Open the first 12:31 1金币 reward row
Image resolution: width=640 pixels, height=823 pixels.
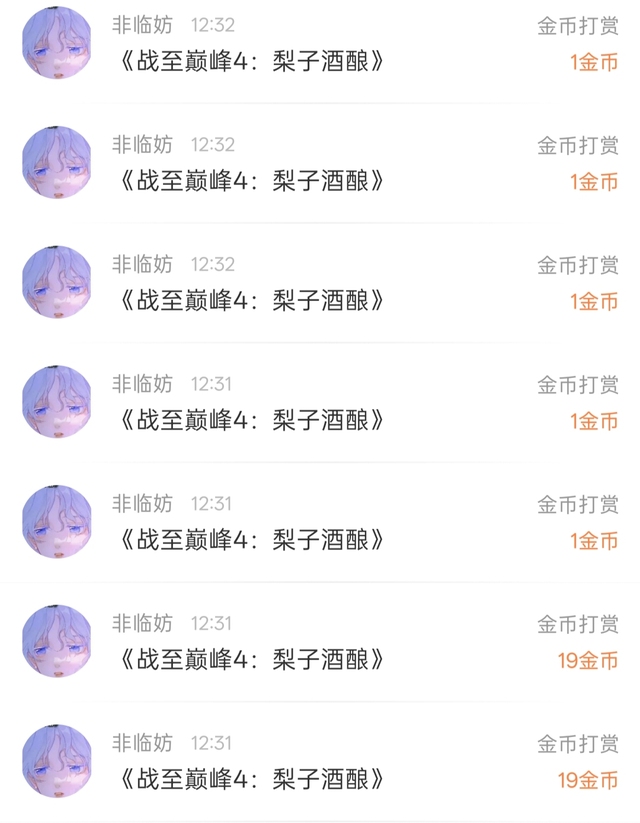(x=320, y=403)
